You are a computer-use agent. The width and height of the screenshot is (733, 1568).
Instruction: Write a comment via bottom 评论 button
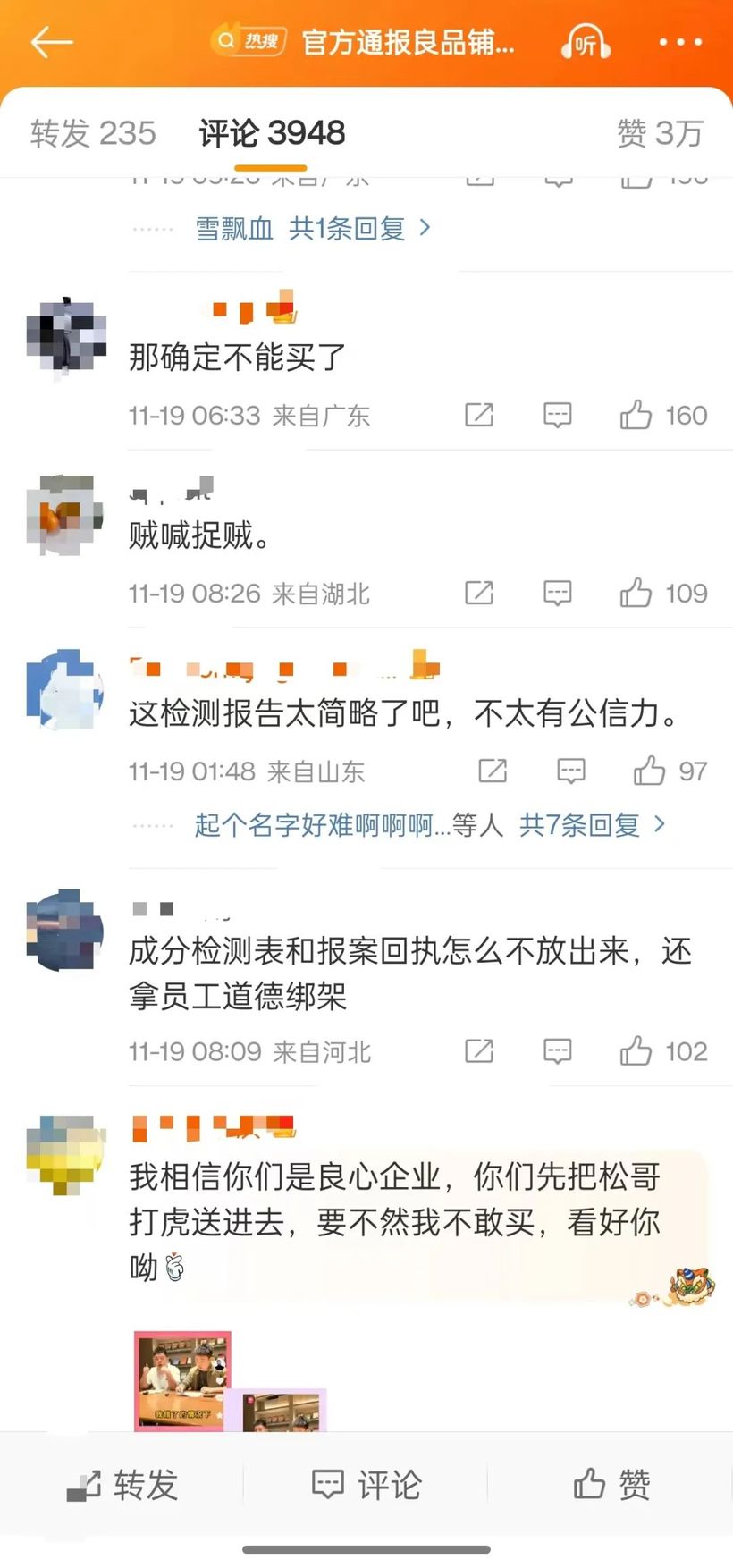366,1485
